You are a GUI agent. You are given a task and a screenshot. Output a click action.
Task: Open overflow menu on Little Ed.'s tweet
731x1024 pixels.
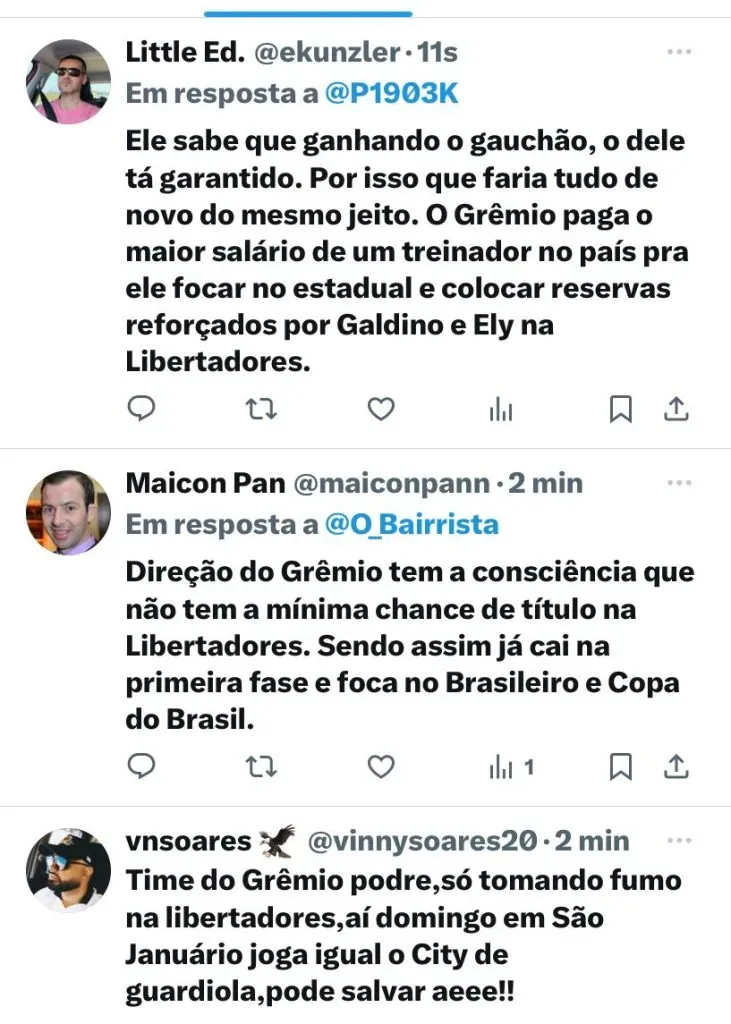(x=679, y=51)
